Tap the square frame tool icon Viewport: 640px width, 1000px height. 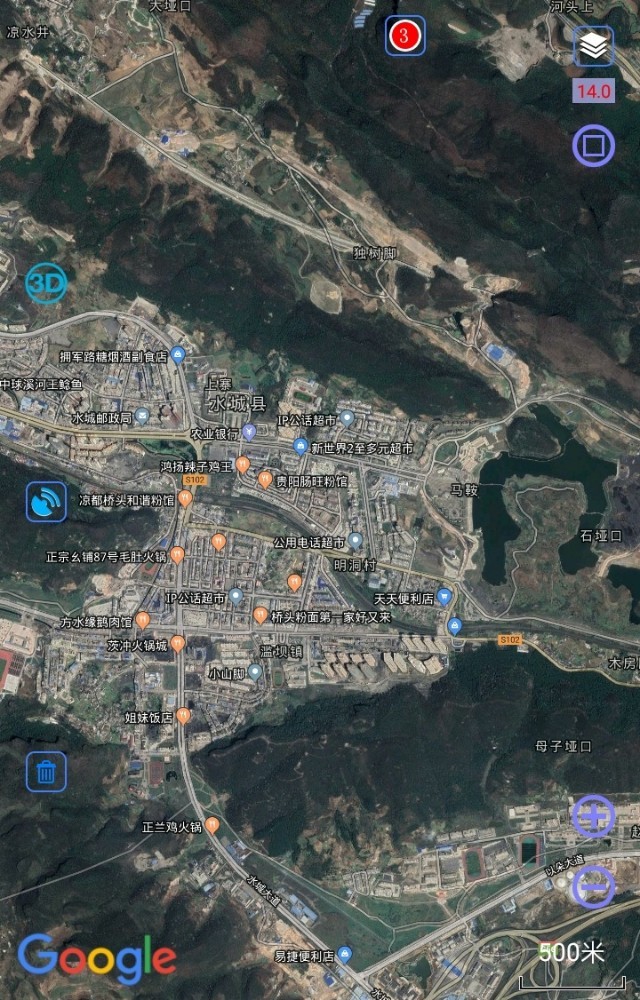click(593, 146)
